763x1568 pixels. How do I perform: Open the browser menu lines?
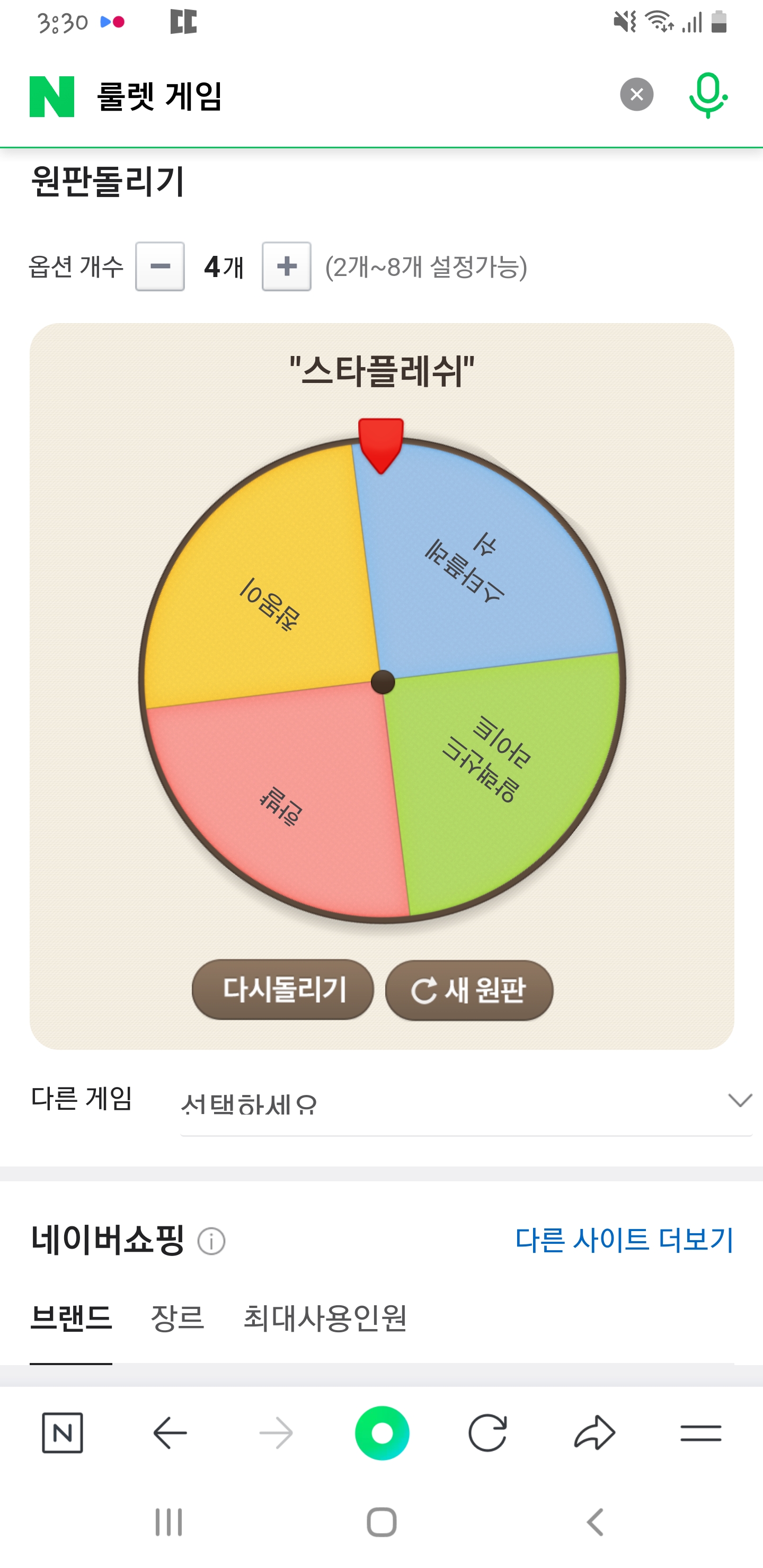(700, 1433)
